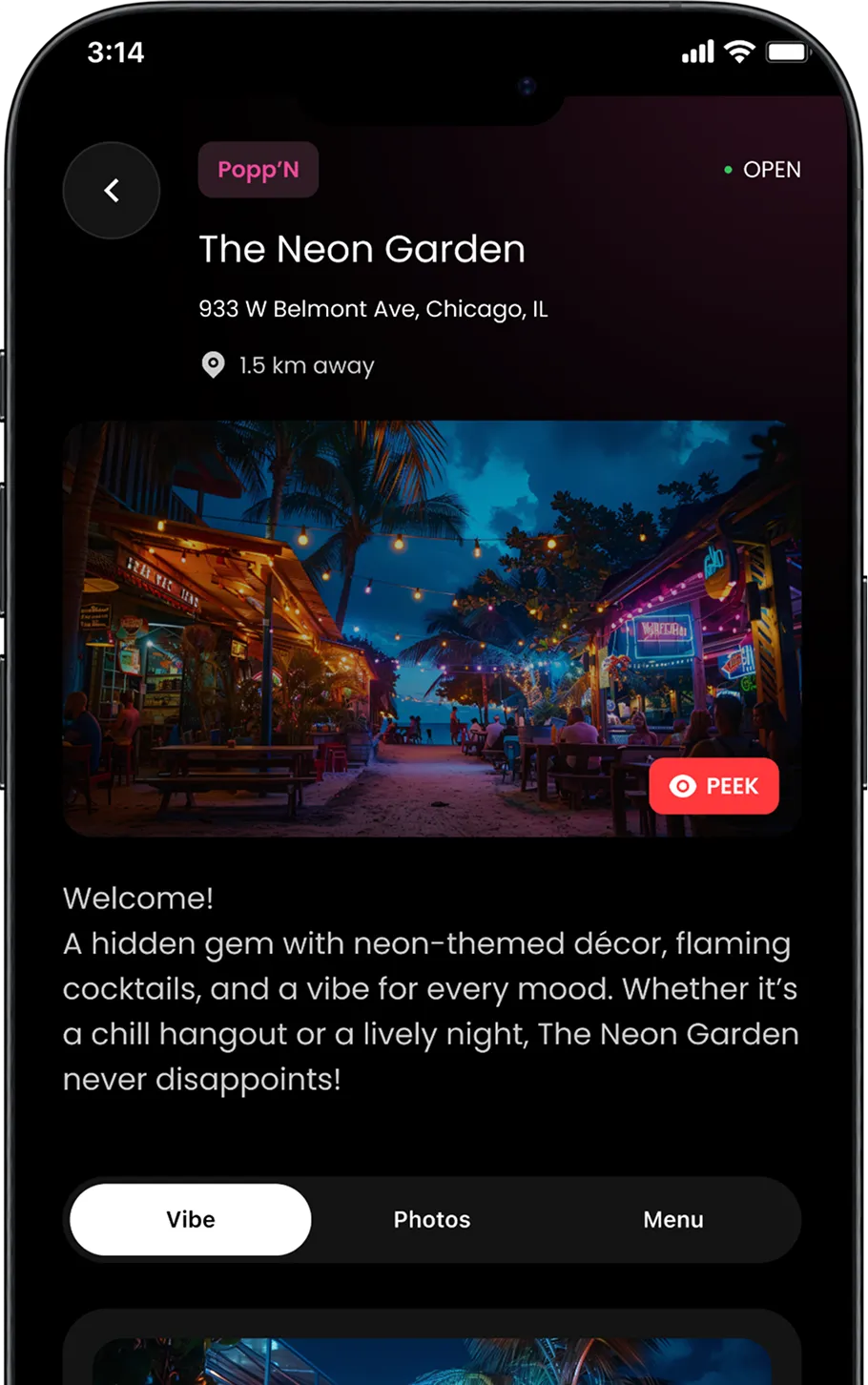Tap the cellular signal icon
Screen dimensions: 868x1385
(695, 52)
